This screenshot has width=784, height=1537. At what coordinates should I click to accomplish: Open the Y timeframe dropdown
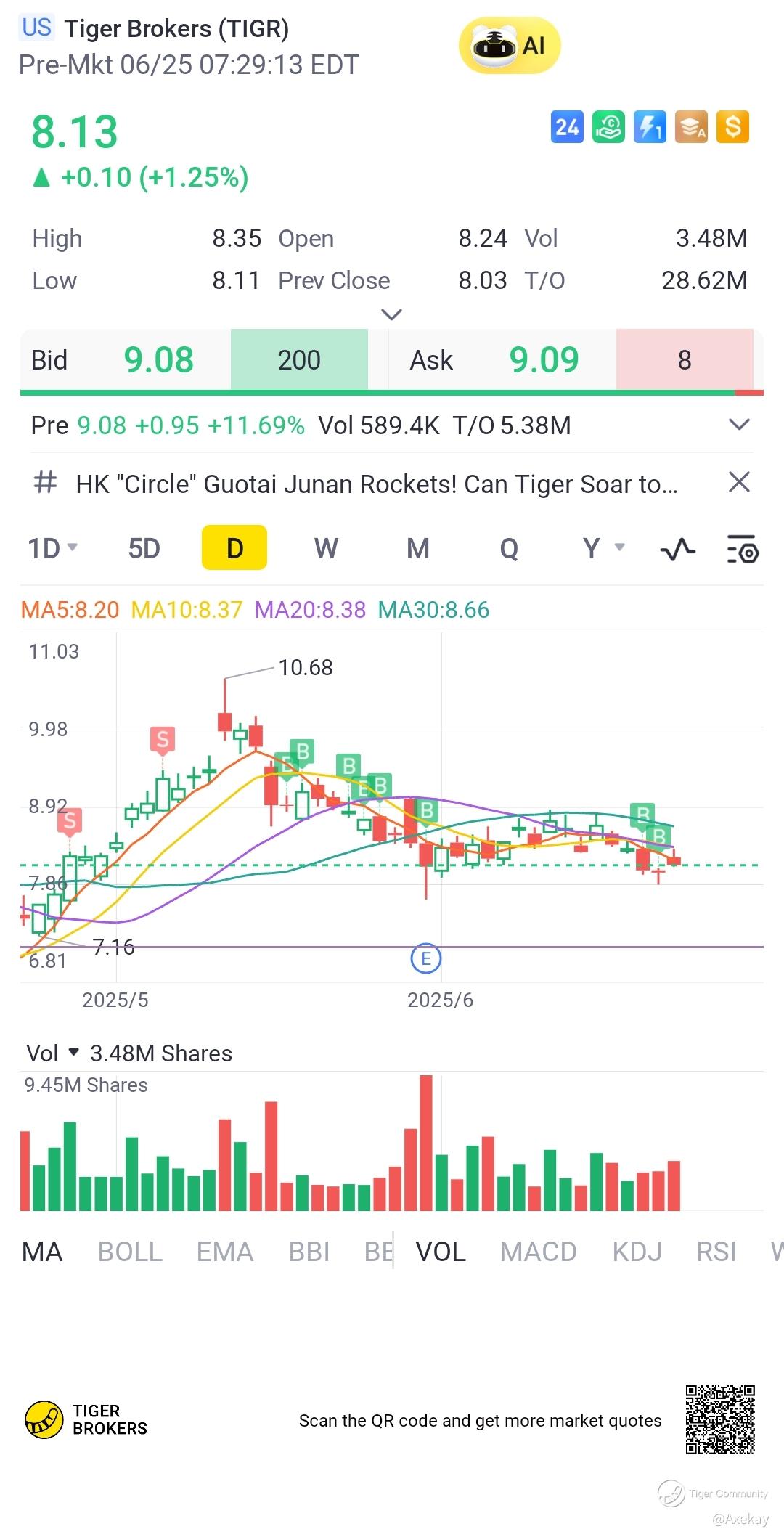click(603, 548)
